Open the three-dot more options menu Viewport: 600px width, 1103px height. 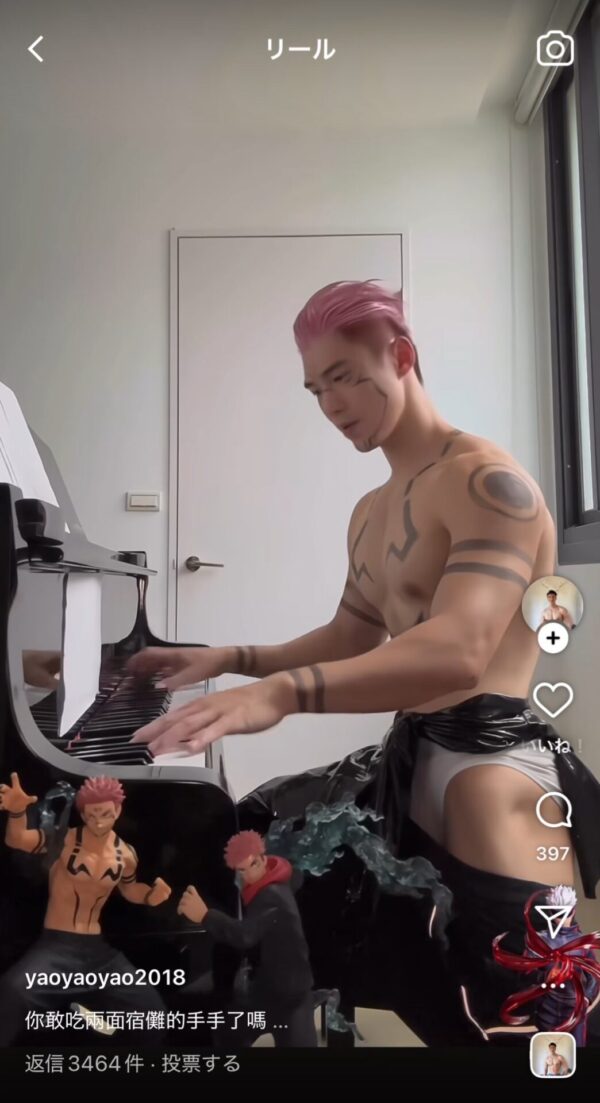coord(553,986)
